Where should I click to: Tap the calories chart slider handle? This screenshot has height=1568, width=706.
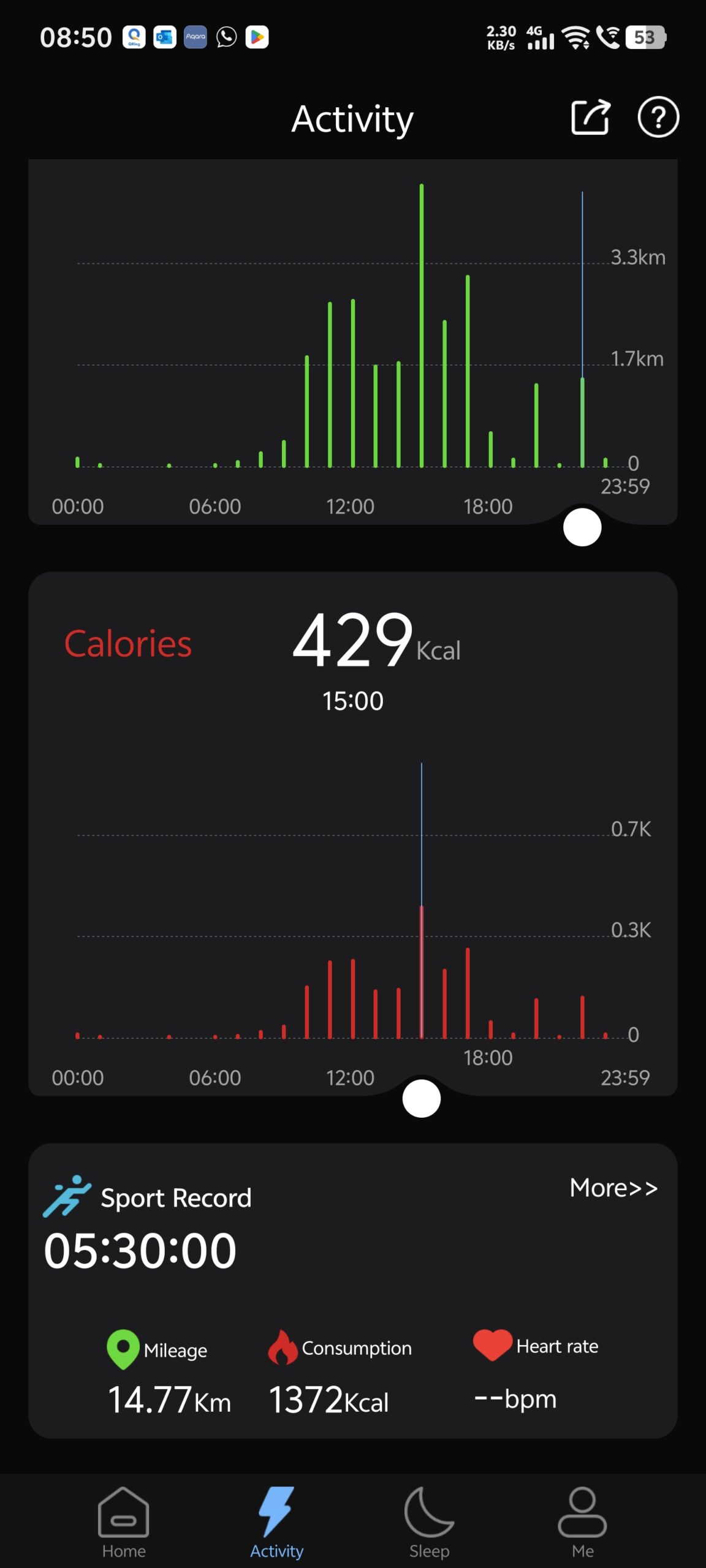(x=421, y=1098)
